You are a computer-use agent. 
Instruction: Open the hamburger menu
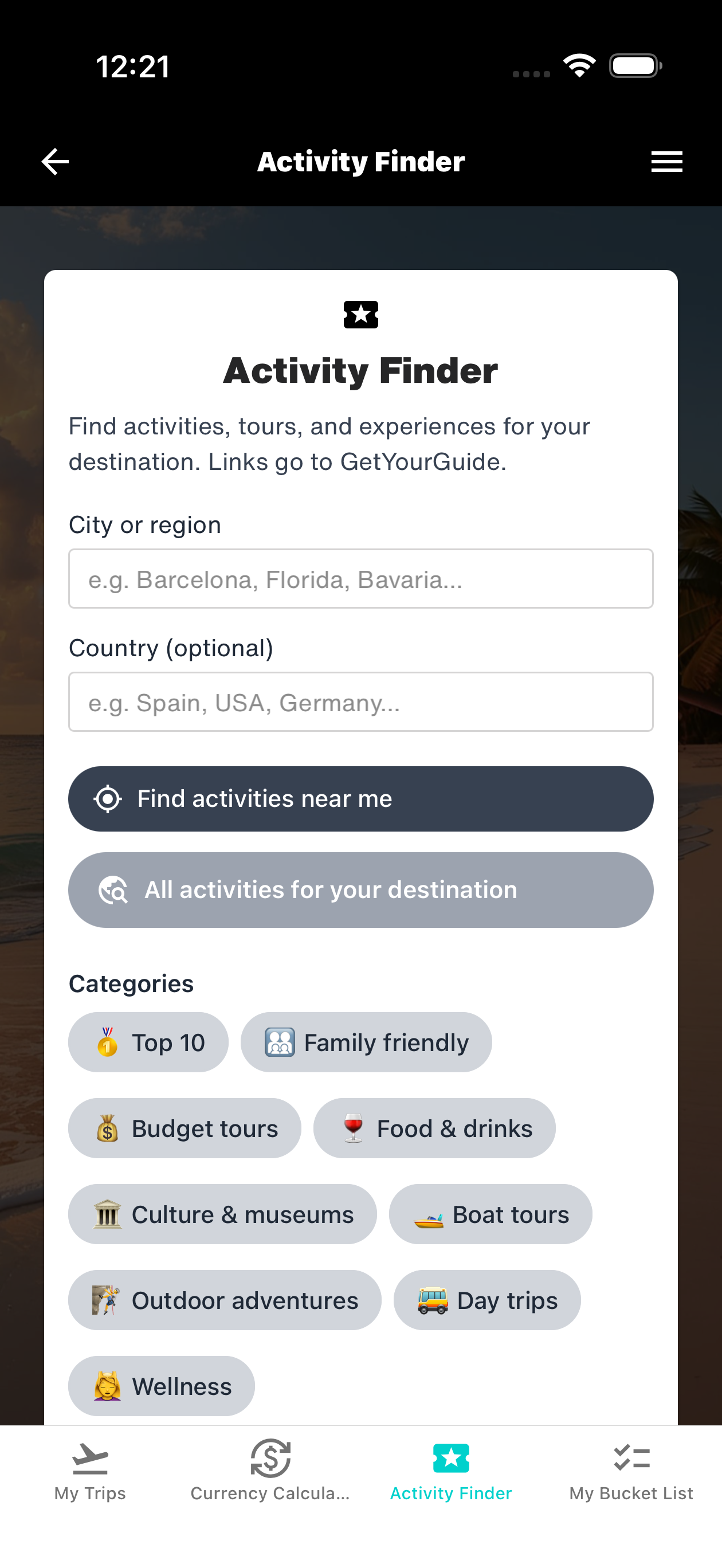pos(666,161)
